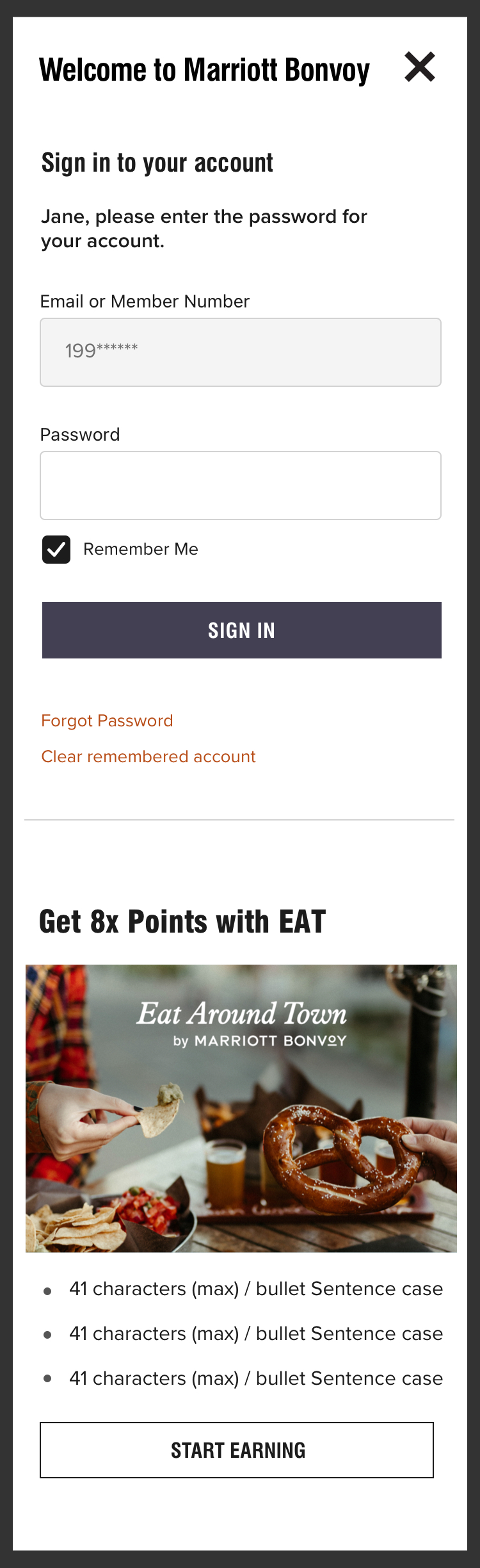
Task: Close the Marriott Bonvoy sign-in dialog
Action: tap(420, 67)
